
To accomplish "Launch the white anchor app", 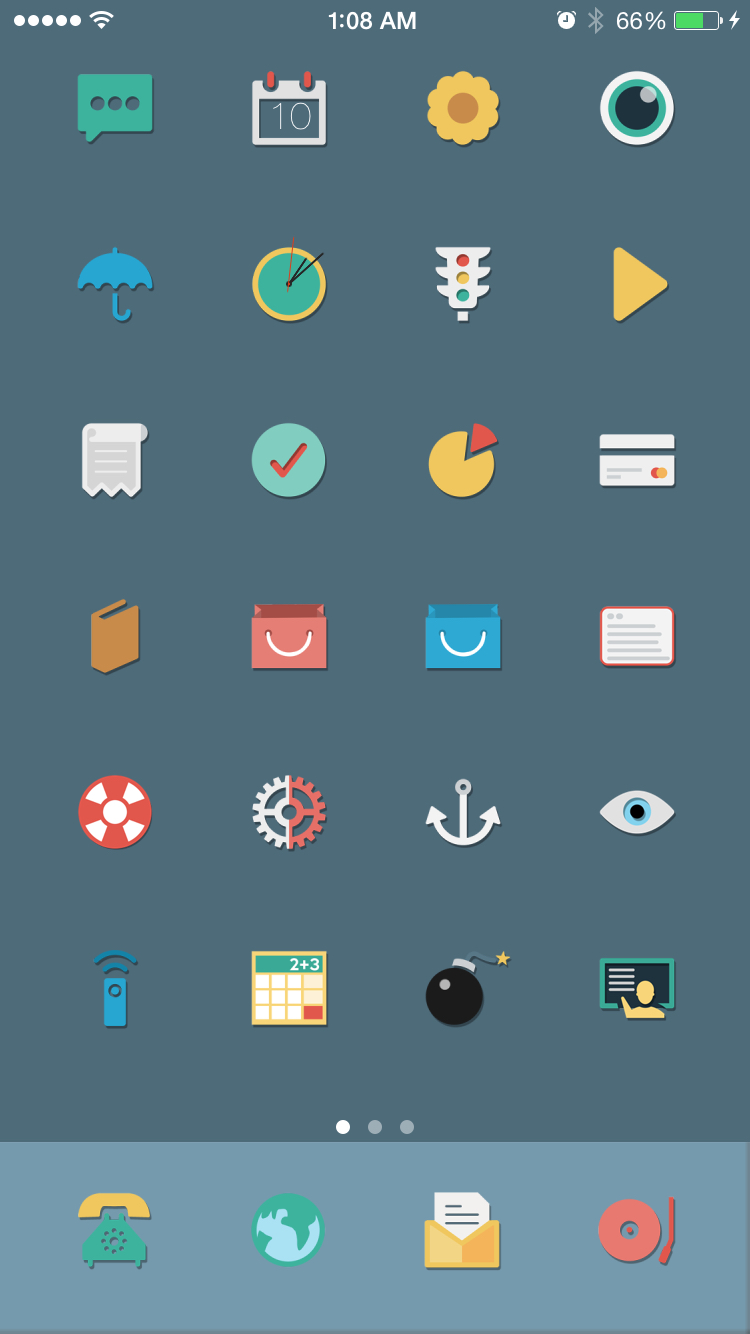I will 463,812.
